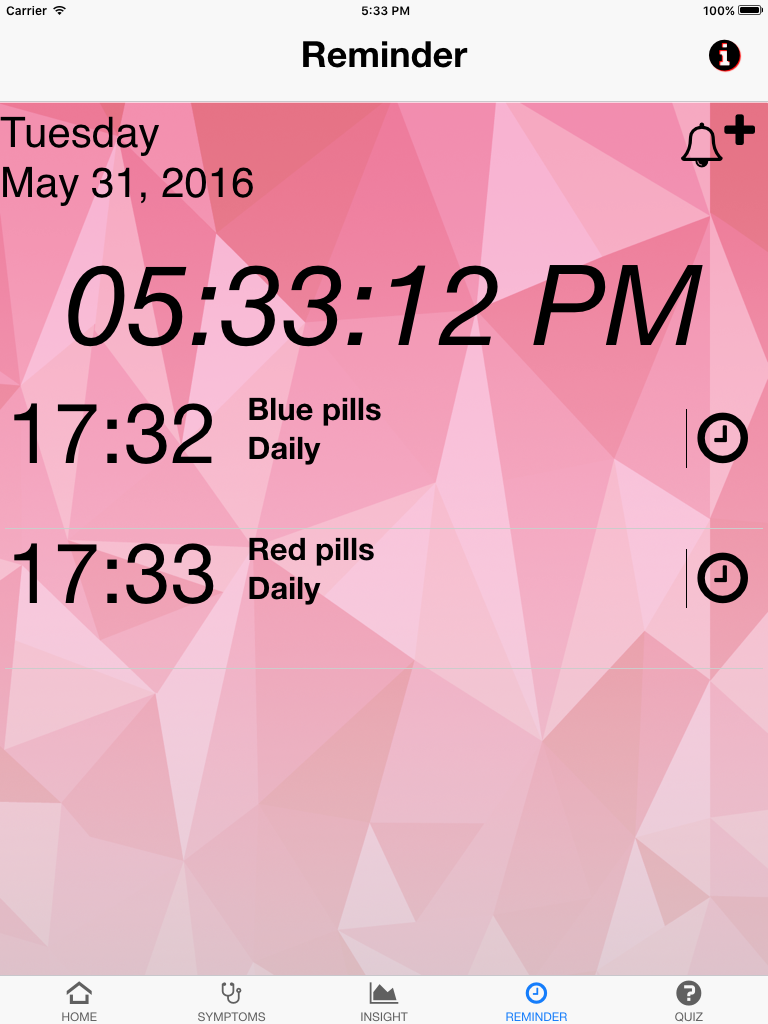Add a new reminder with the bell icon
Image resolution: width=768 pixels, height=1024 pixels.
[x=716, y=142]
